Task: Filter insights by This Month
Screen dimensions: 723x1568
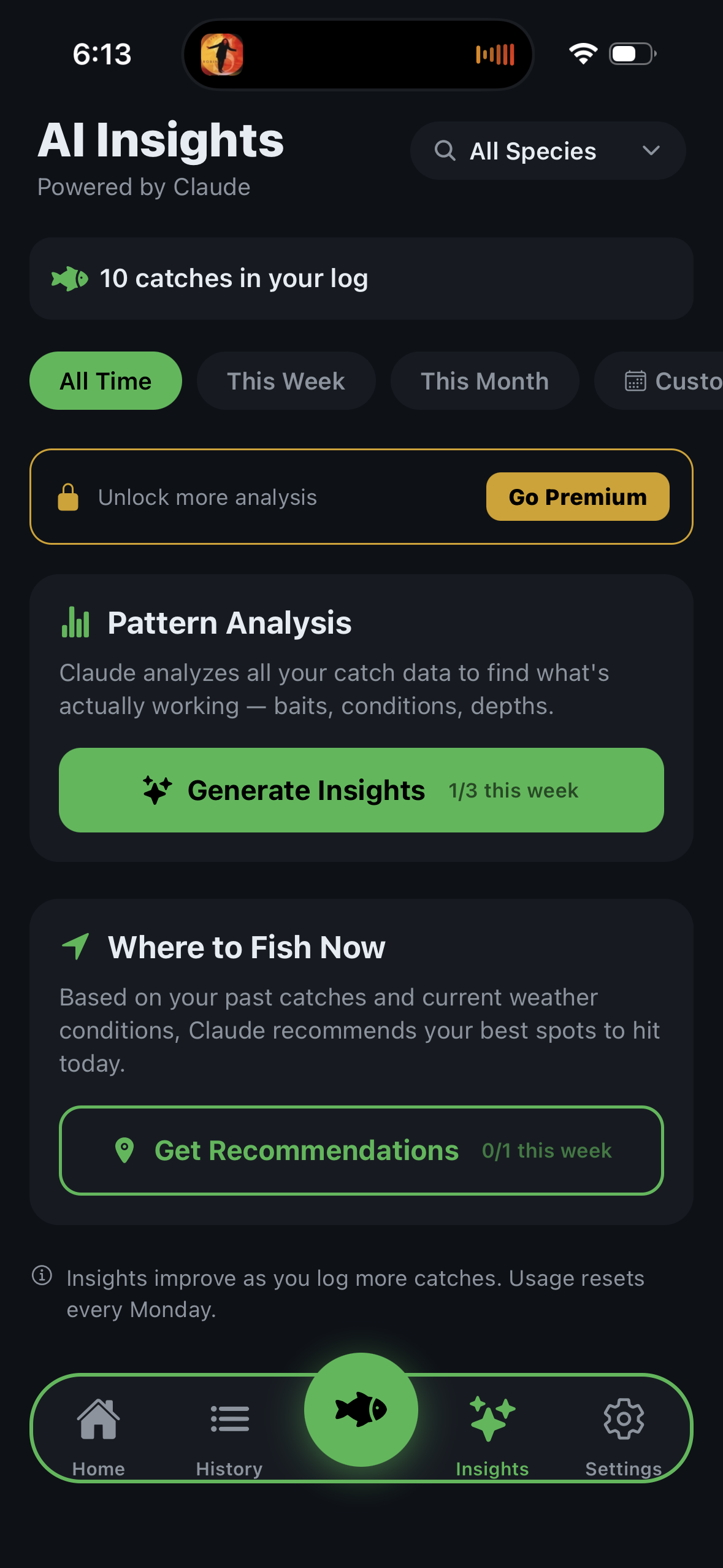Action: coord(484,381)
